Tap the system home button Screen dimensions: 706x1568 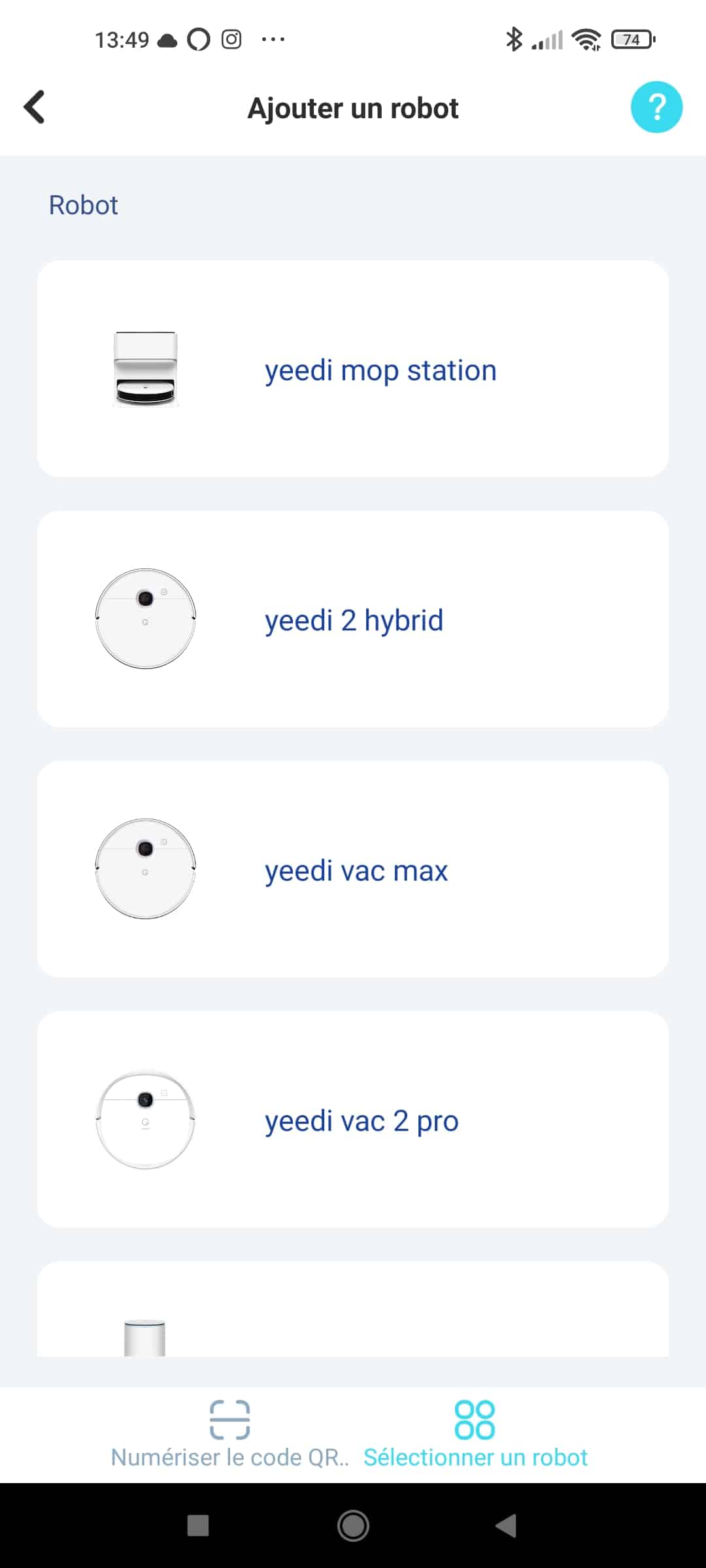pyautogui.click(x=353, y=1526)
